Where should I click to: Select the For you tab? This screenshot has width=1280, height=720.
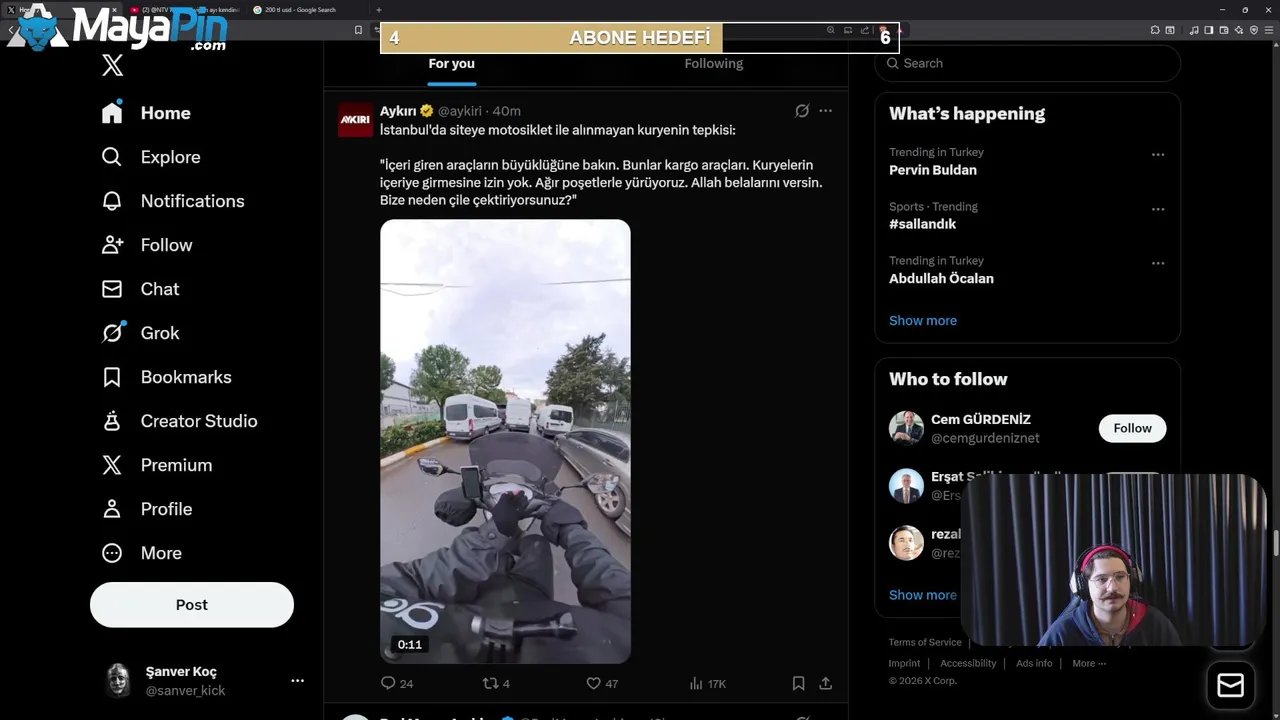[x=451, y=64]
